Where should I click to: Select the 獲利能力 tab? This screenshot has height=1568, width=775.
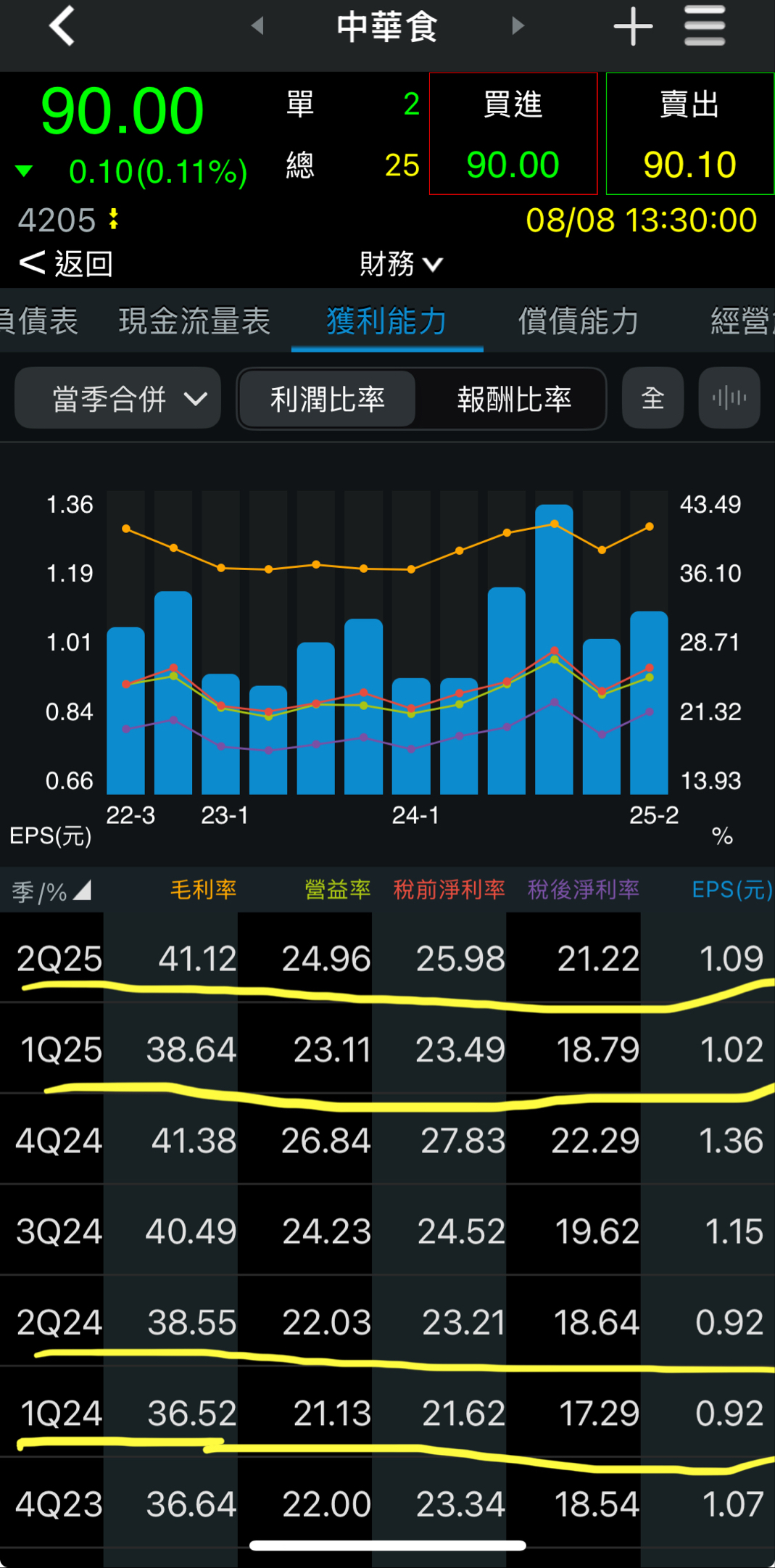(x=386, y=321)
